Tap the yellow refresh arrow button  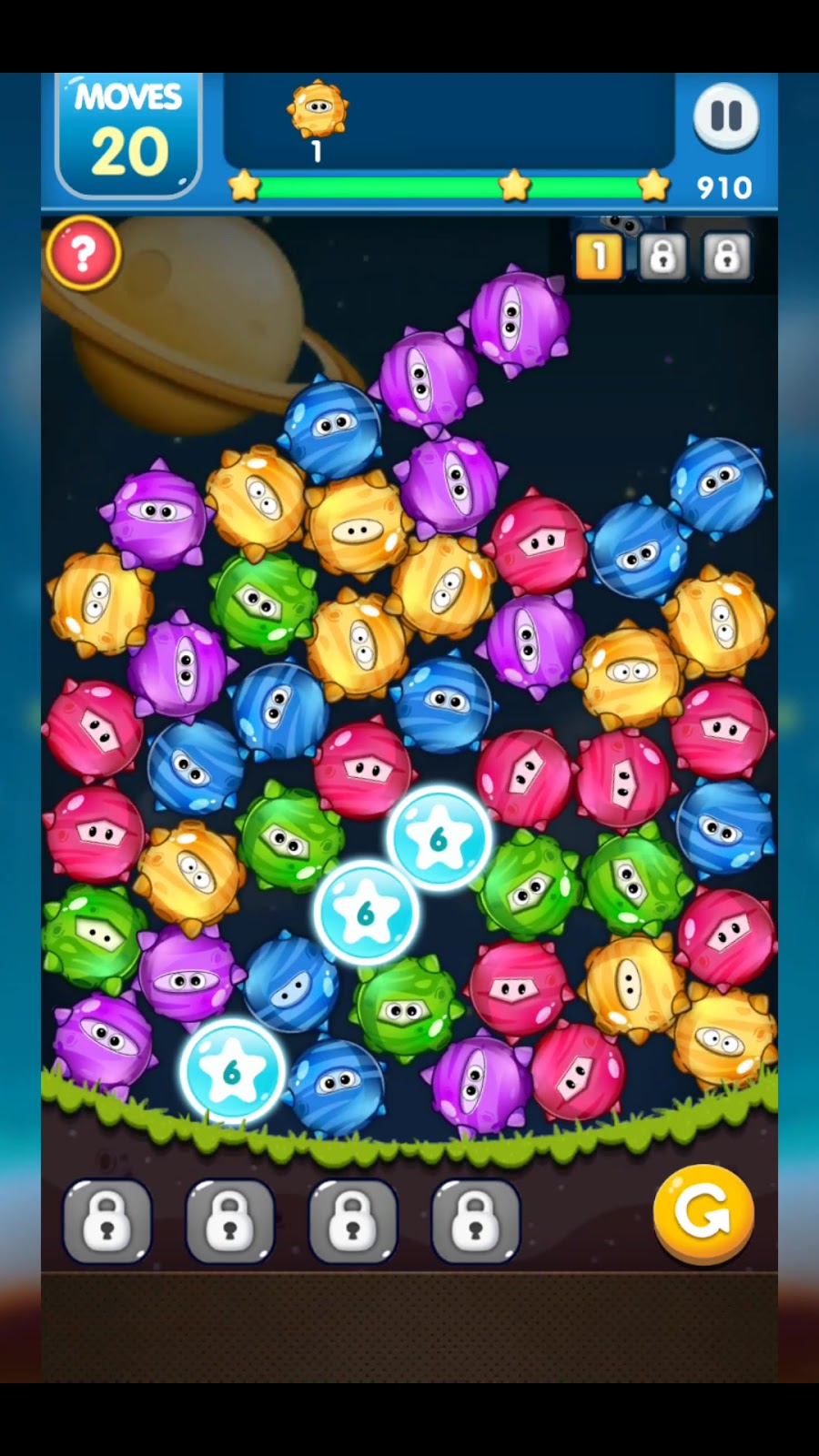click(x=703, y=1213)
